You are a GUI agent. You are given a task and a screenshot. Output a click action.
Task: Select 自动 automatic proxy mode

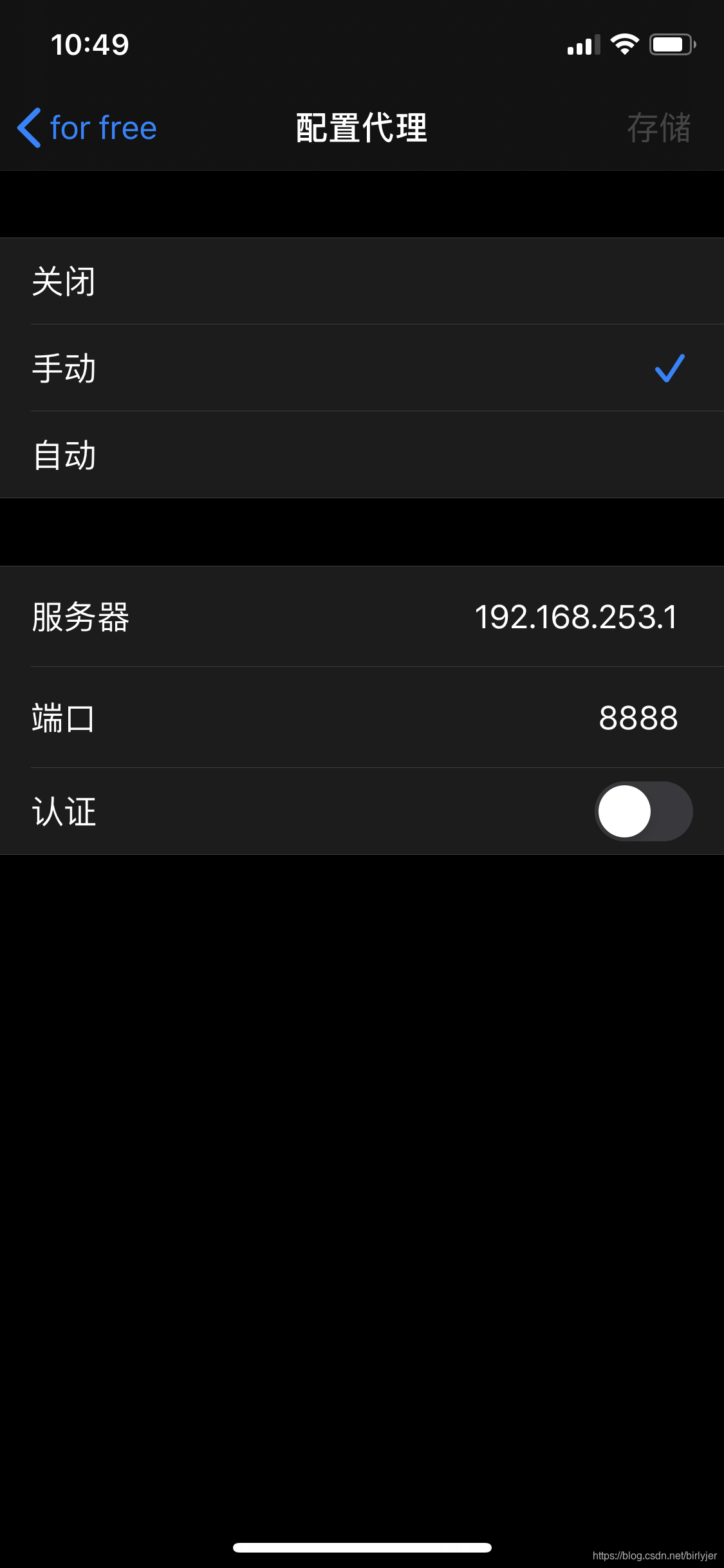point(362,455)
